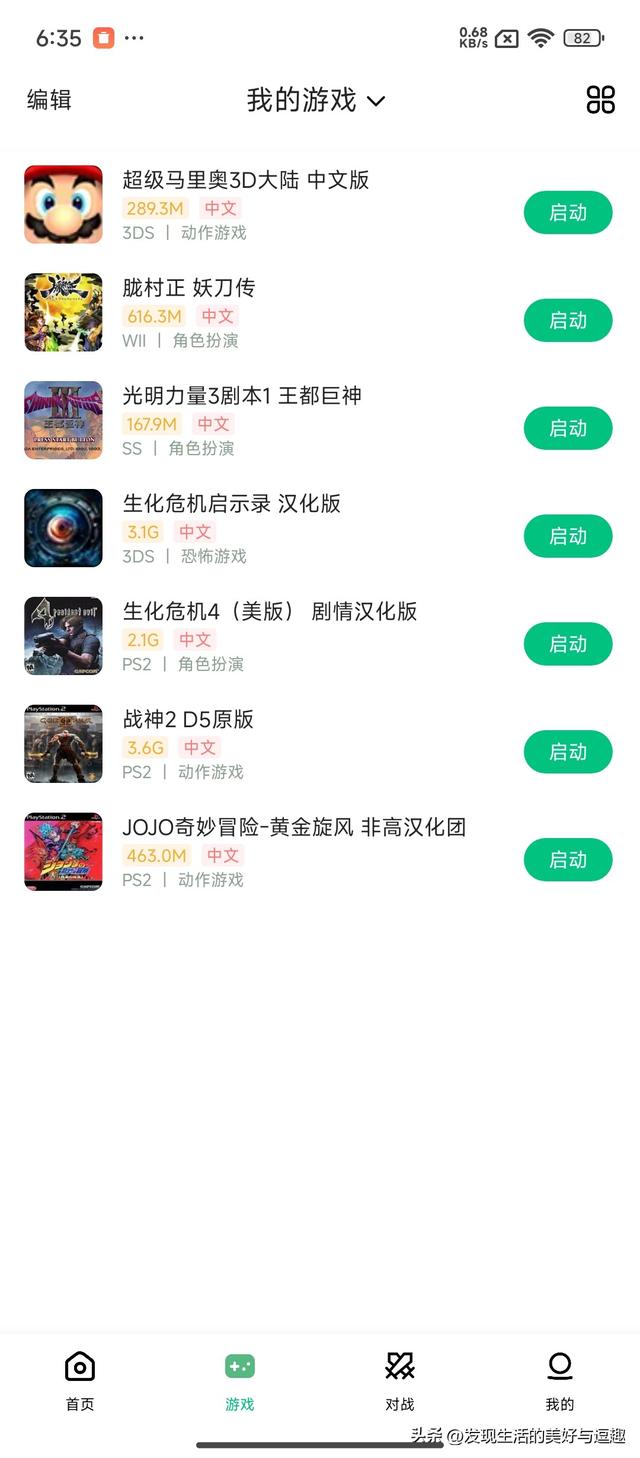Screen dimensions: 640x1458
Task: Open the 我的 profile tab
Action: pos(560,1380)
